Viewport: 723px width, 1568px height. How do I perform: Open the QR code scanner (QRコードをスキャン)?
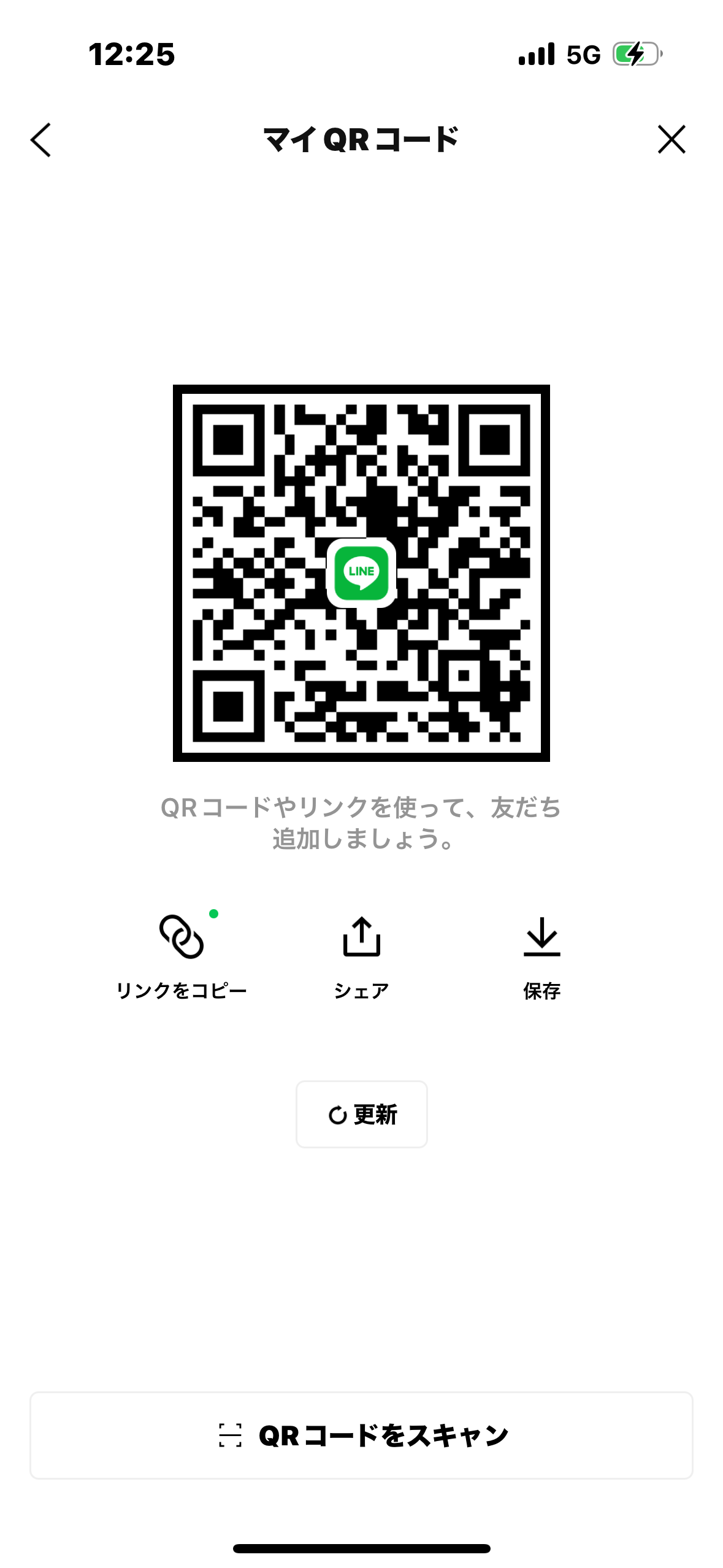pyautogui.click(x=361, y=1435)
